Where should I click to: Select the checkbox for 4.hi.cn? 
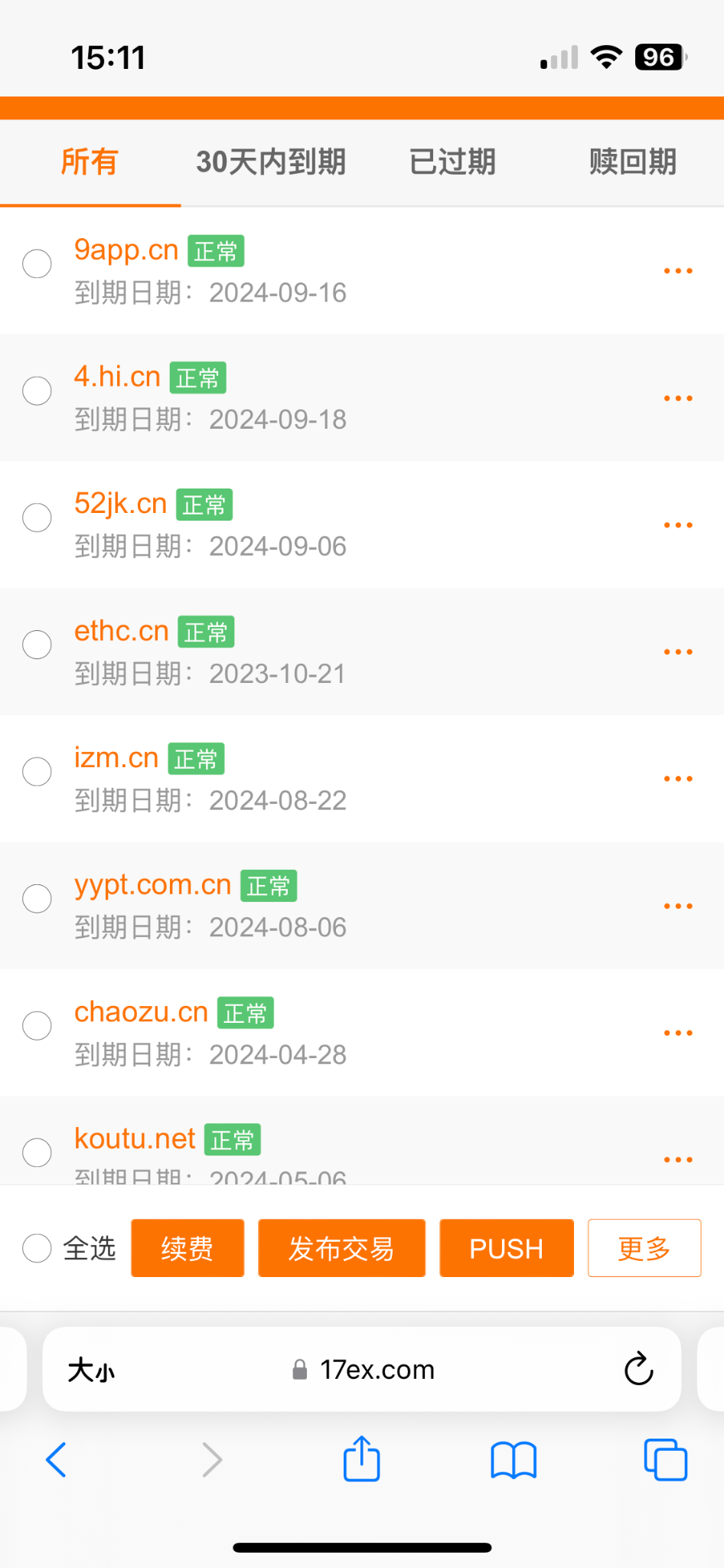37,391
